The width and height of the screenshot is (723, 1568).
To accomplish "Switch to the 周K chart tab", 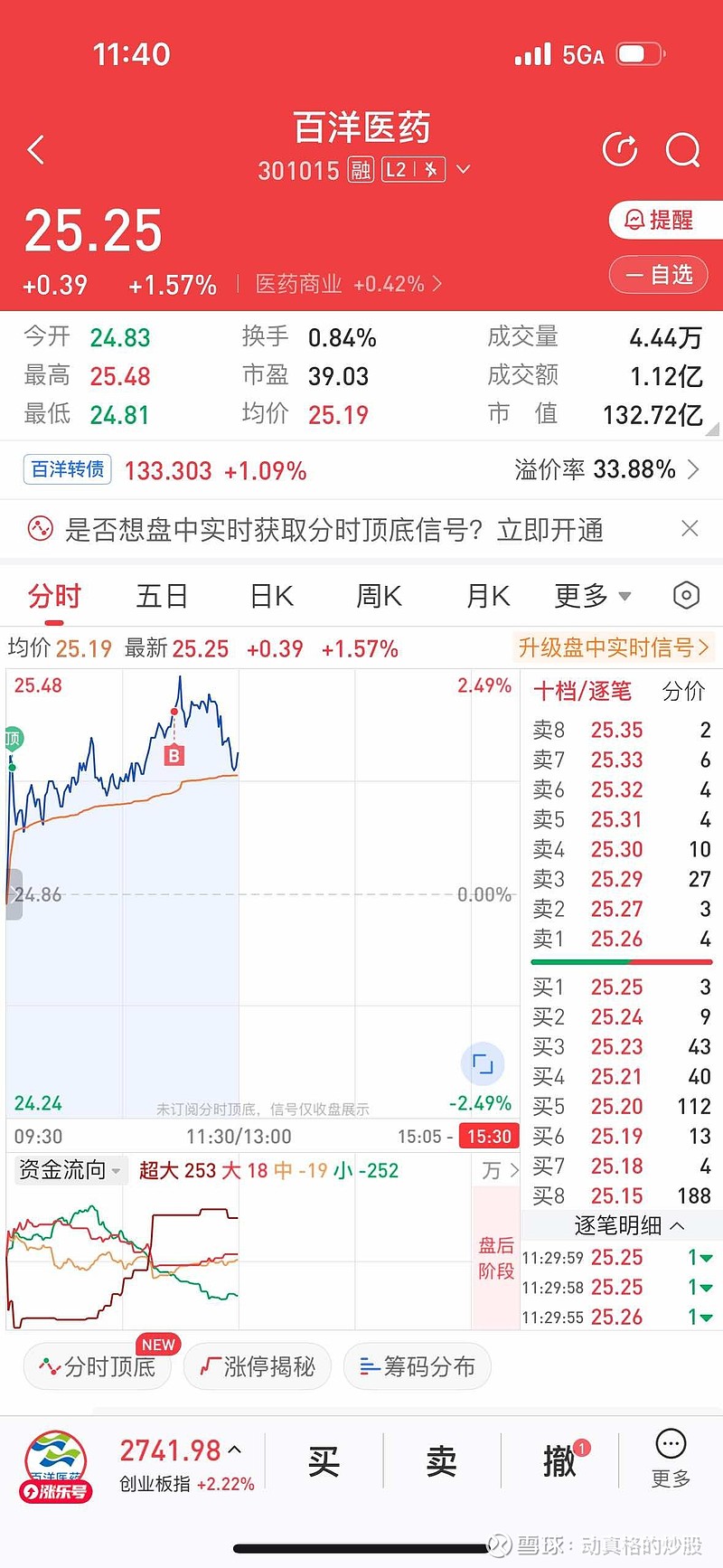I will [x=379, y=597].
